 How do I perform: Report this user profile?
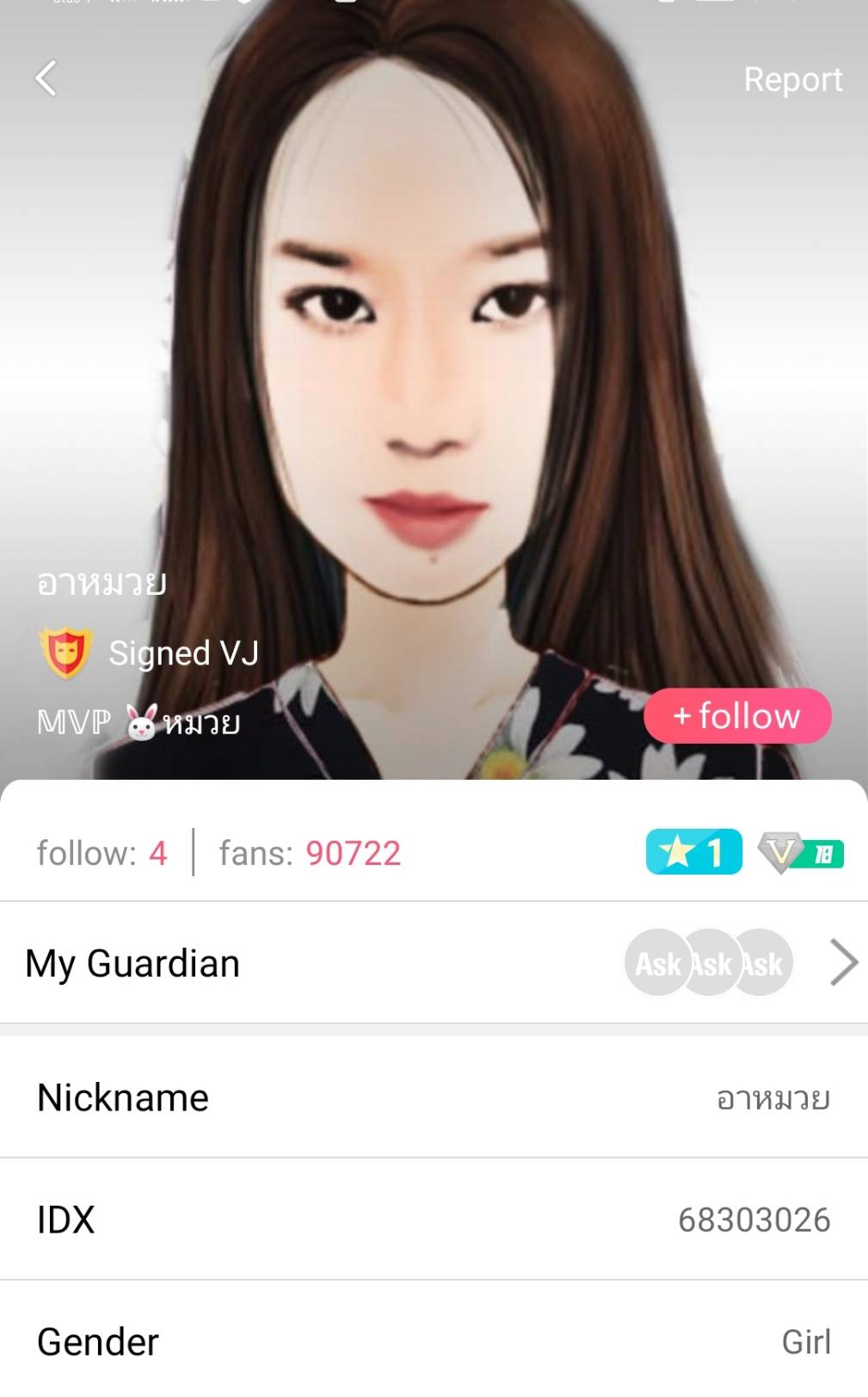(x=792, y=79)
